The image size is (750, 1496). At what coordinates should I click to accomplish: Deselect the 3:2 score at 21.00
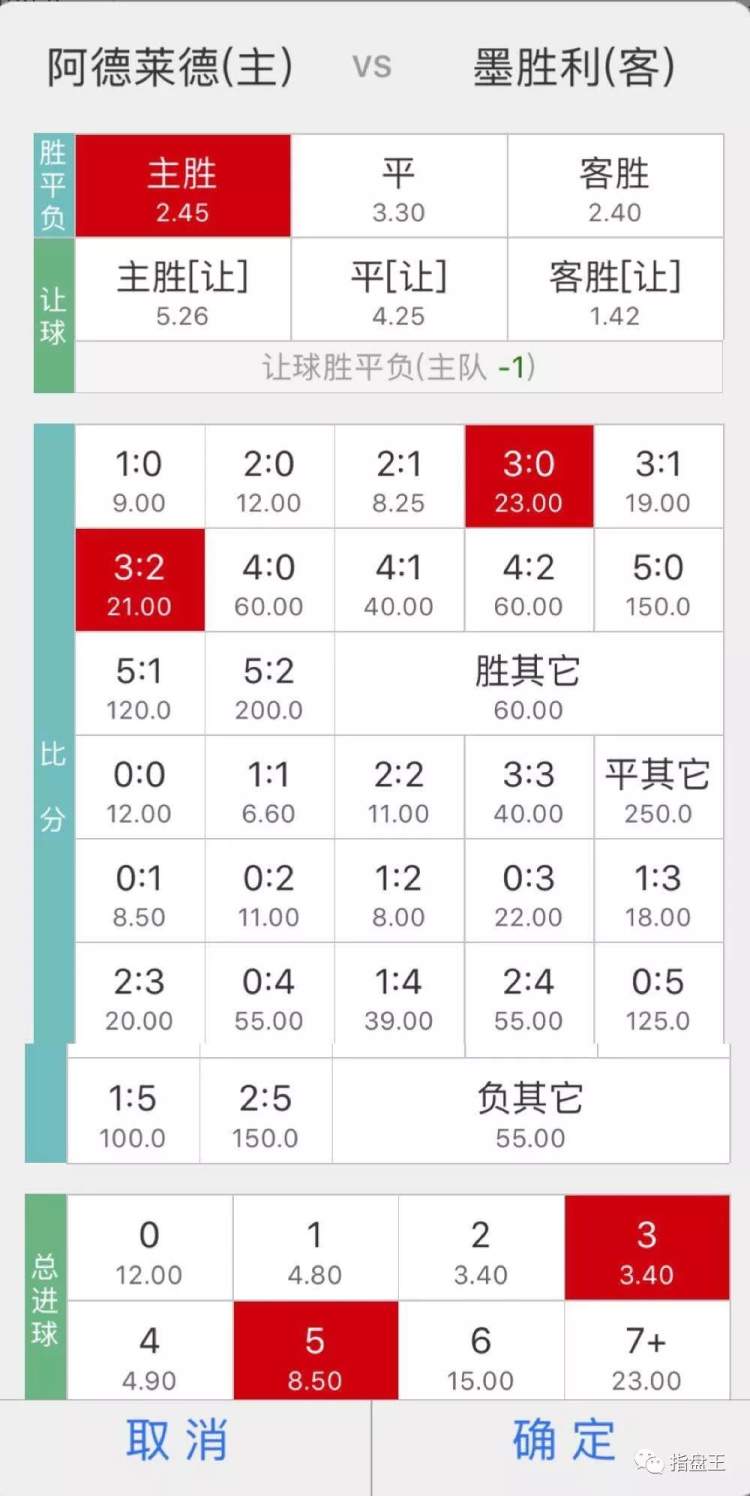point(139,581)
